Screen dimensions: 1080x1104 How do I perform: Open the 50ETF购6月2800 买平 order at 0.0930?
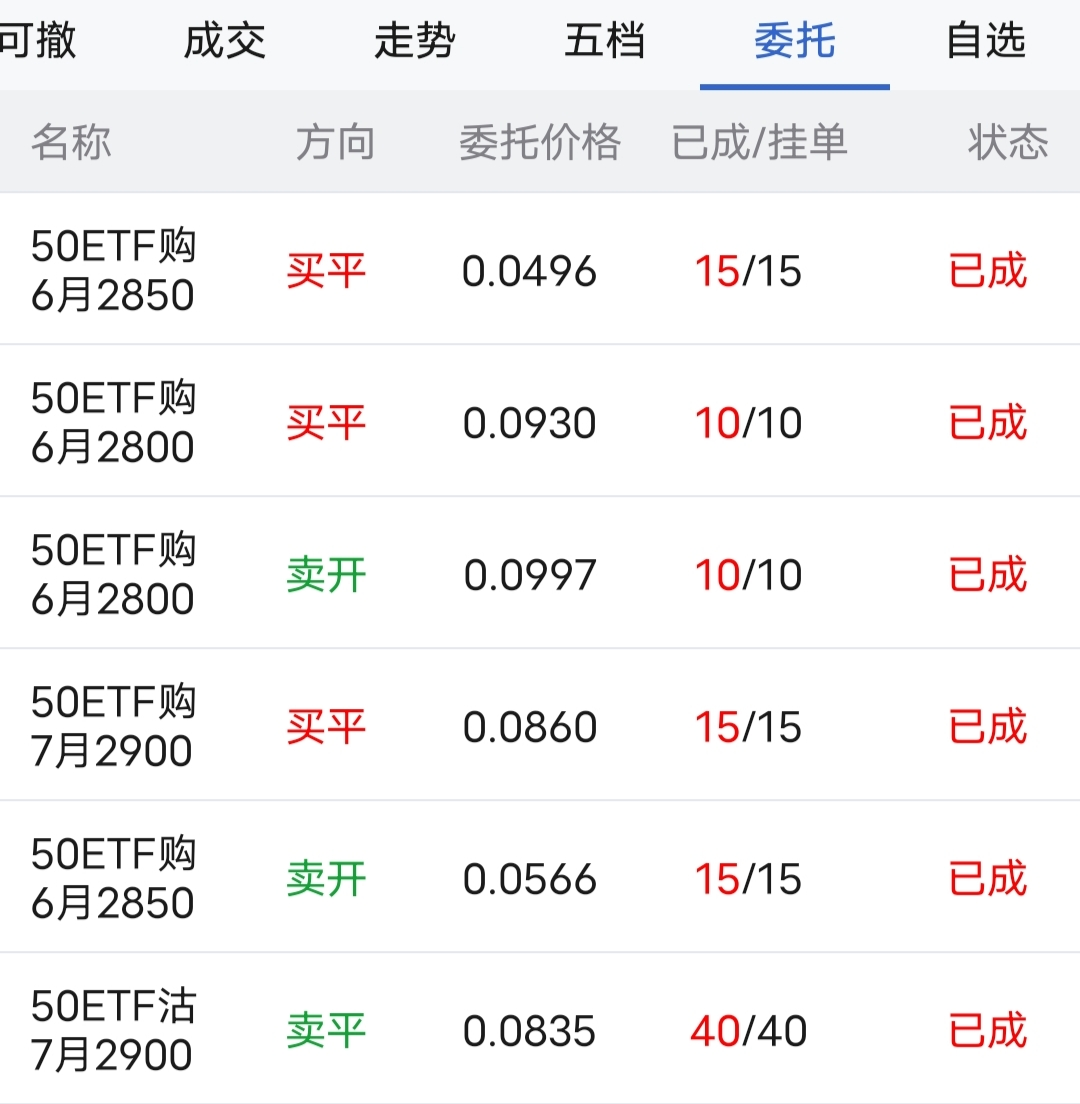(x=540, y=423)
